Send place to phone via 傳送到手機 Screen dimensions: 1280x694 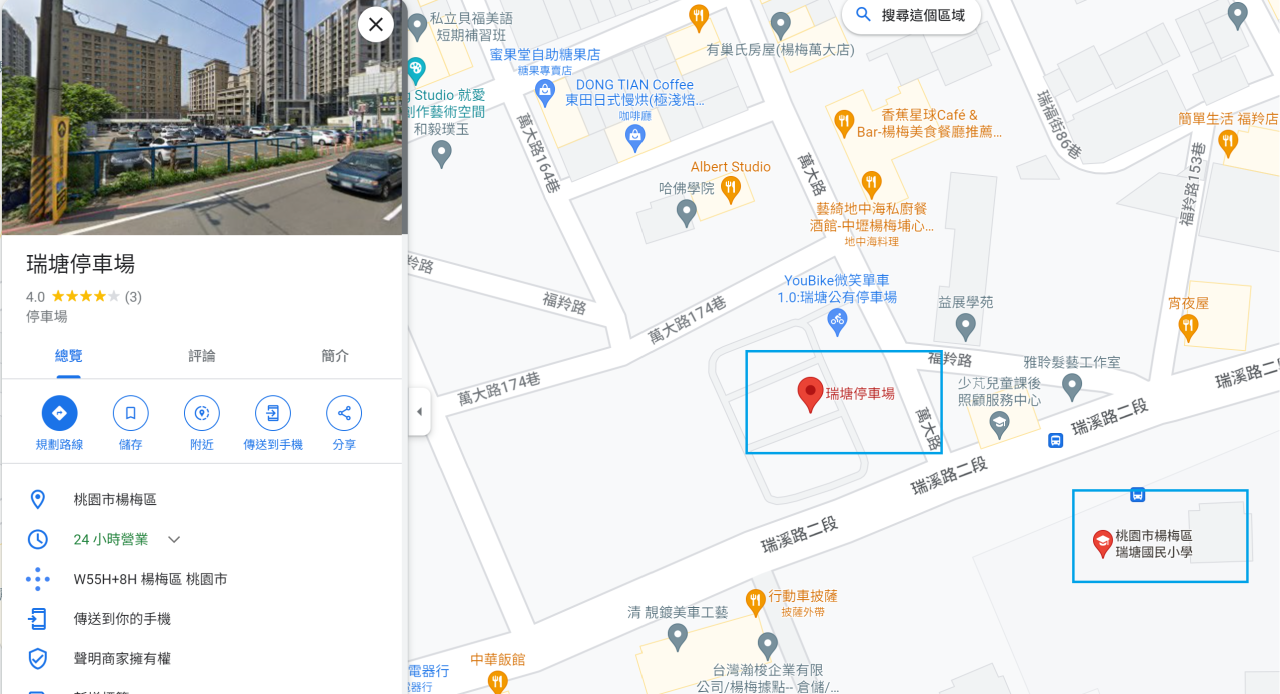[x=273, y=413]
